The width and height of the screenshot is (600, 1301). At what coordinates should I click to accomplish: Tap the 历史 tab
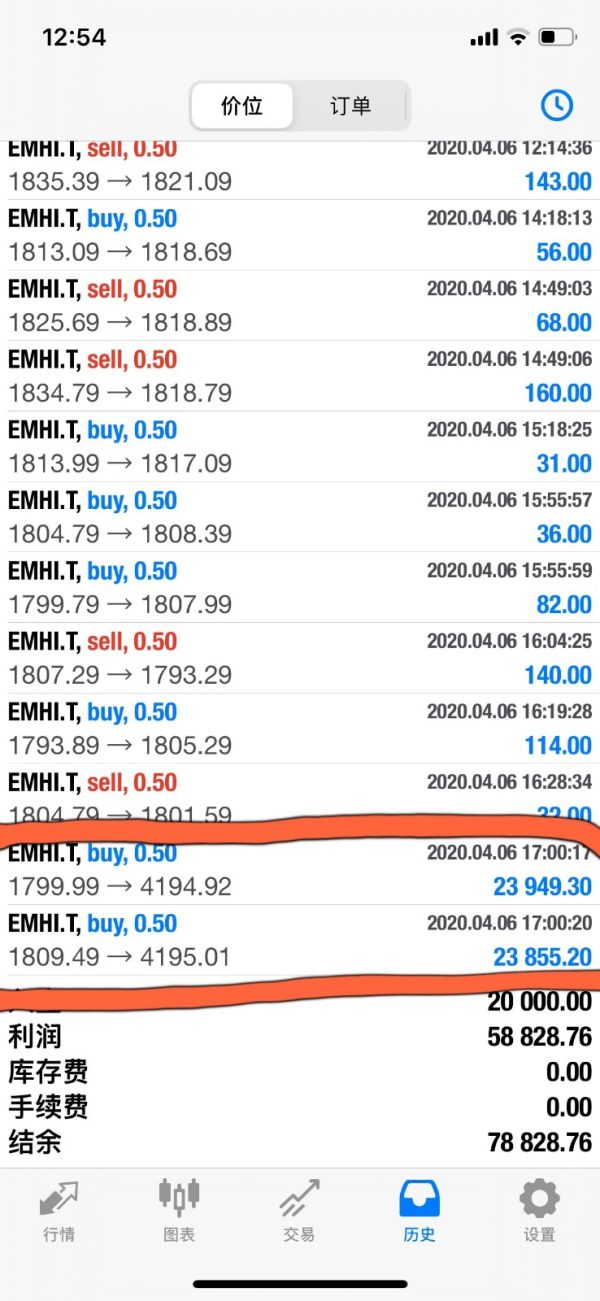[x=419, y=1208]
